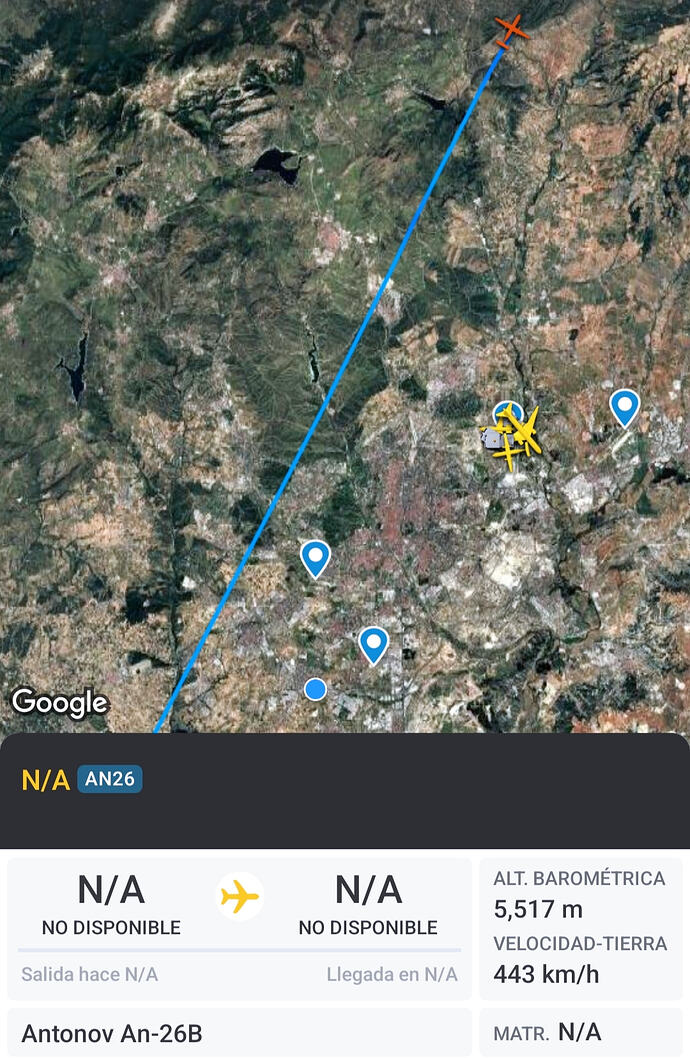
Task: Open the Cuatro Vientos airport pin
Action: (x=315, y=557)
